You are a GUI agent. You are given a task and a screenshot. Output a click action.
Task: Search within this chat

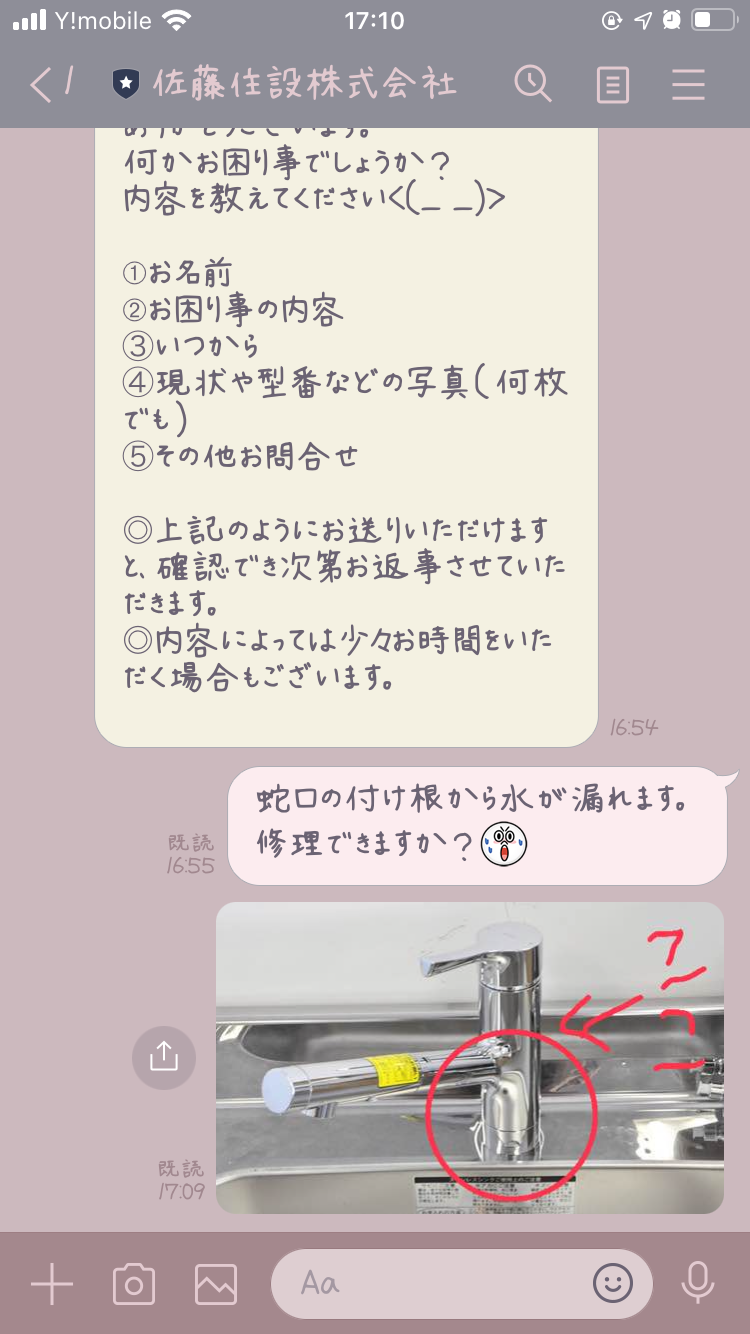point(533,85)
